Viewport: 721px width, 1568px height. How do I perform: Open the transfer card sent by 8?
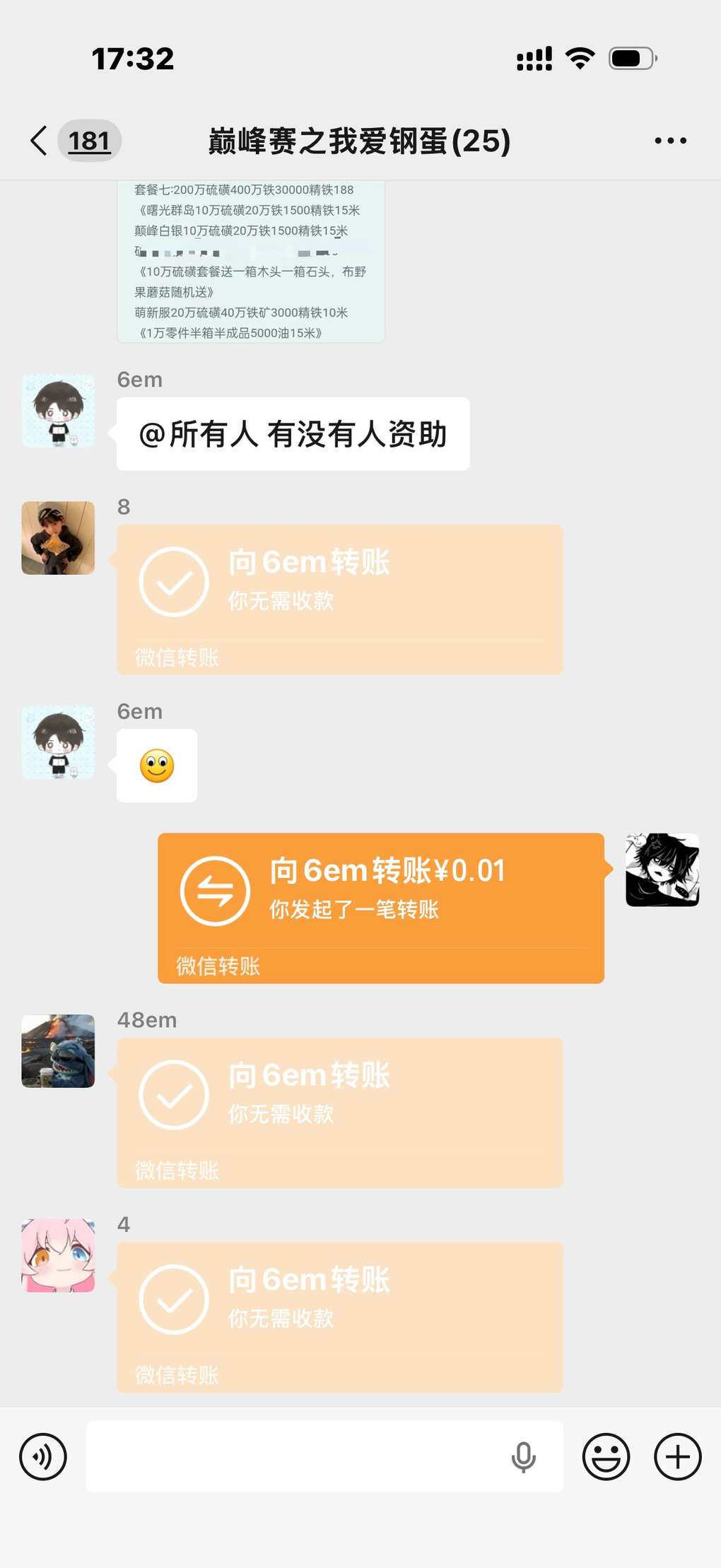click(339, 599)
